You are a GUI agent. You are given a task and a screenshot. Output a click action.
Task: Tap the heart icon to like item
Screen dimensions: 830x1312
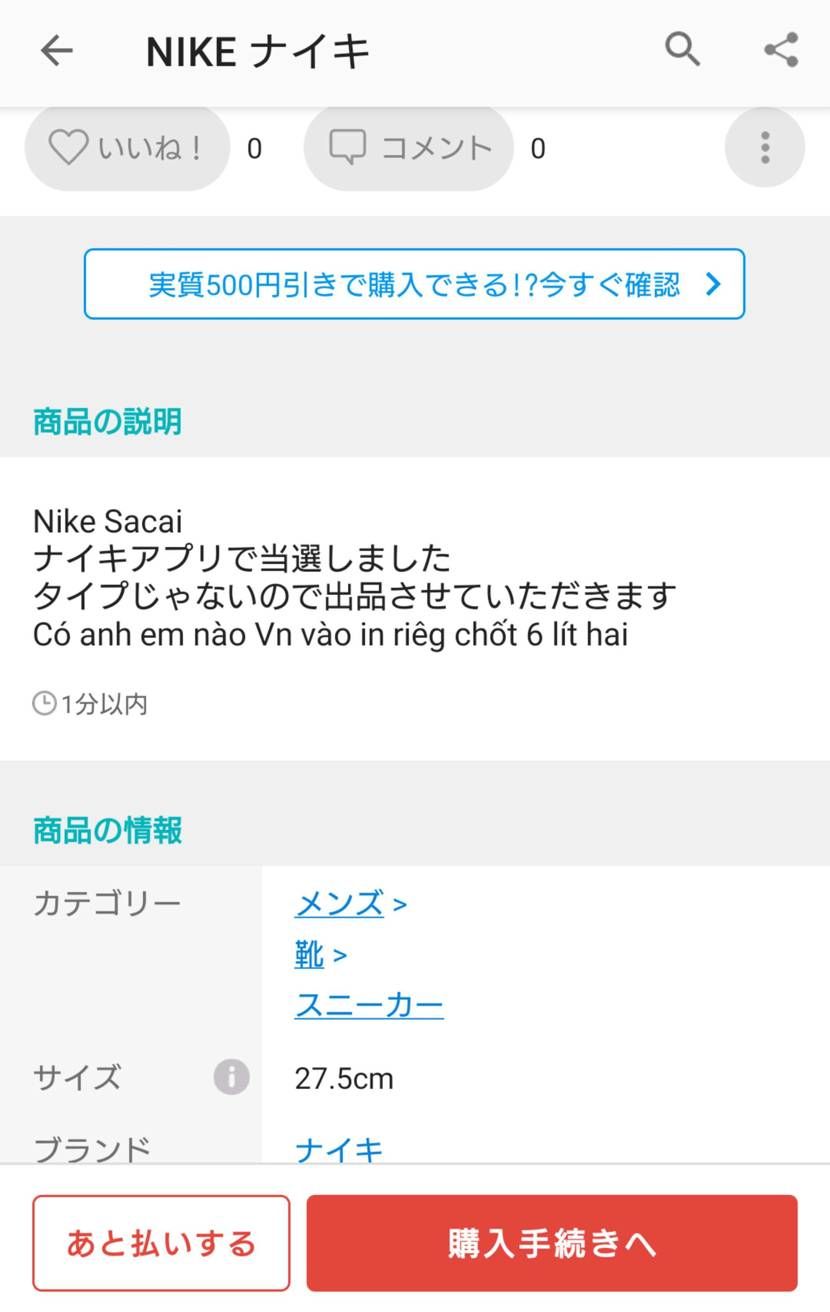[68, 147]
